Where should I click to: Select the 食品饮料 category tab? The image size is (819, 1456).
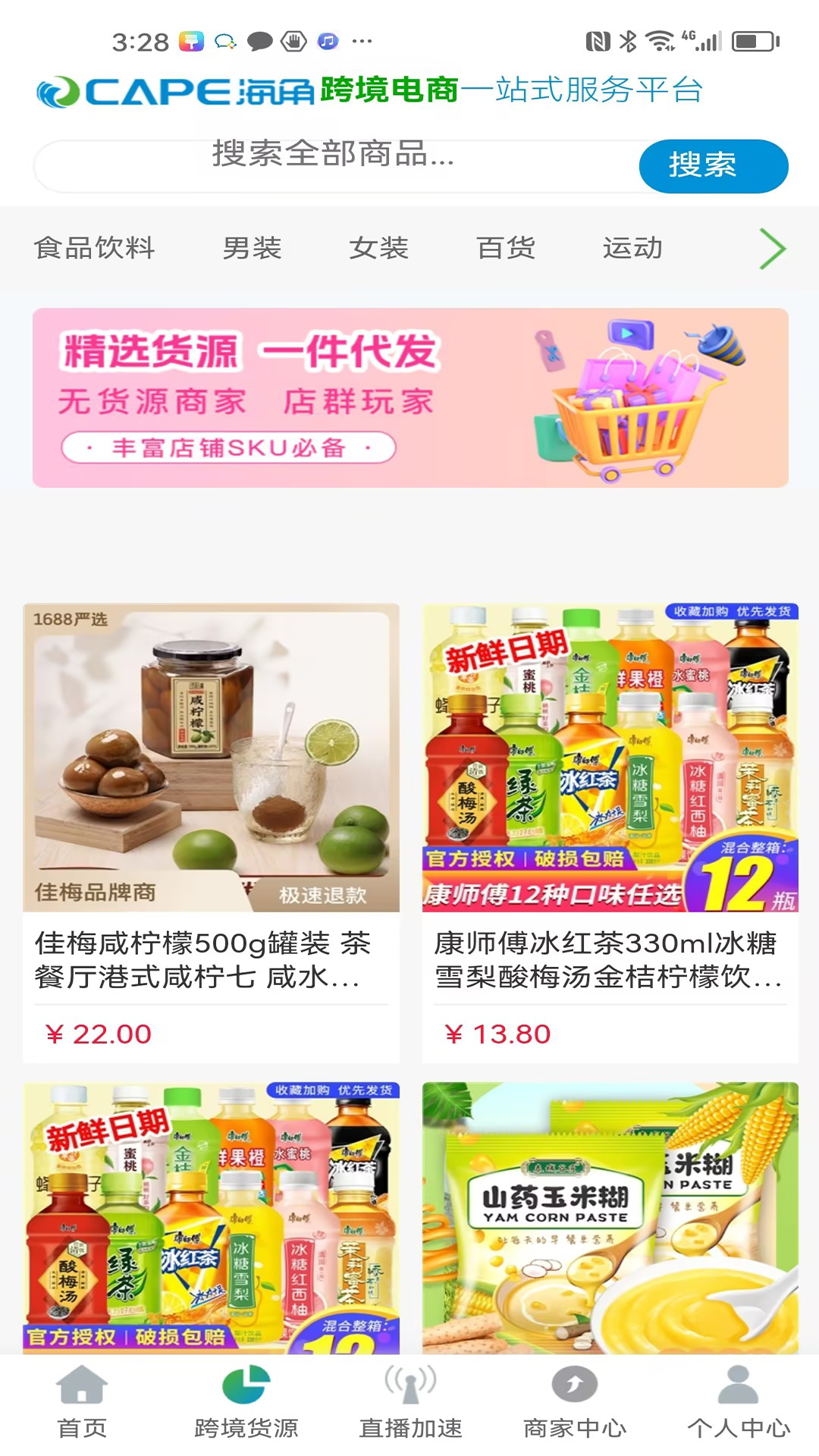[x=94, y=247]
